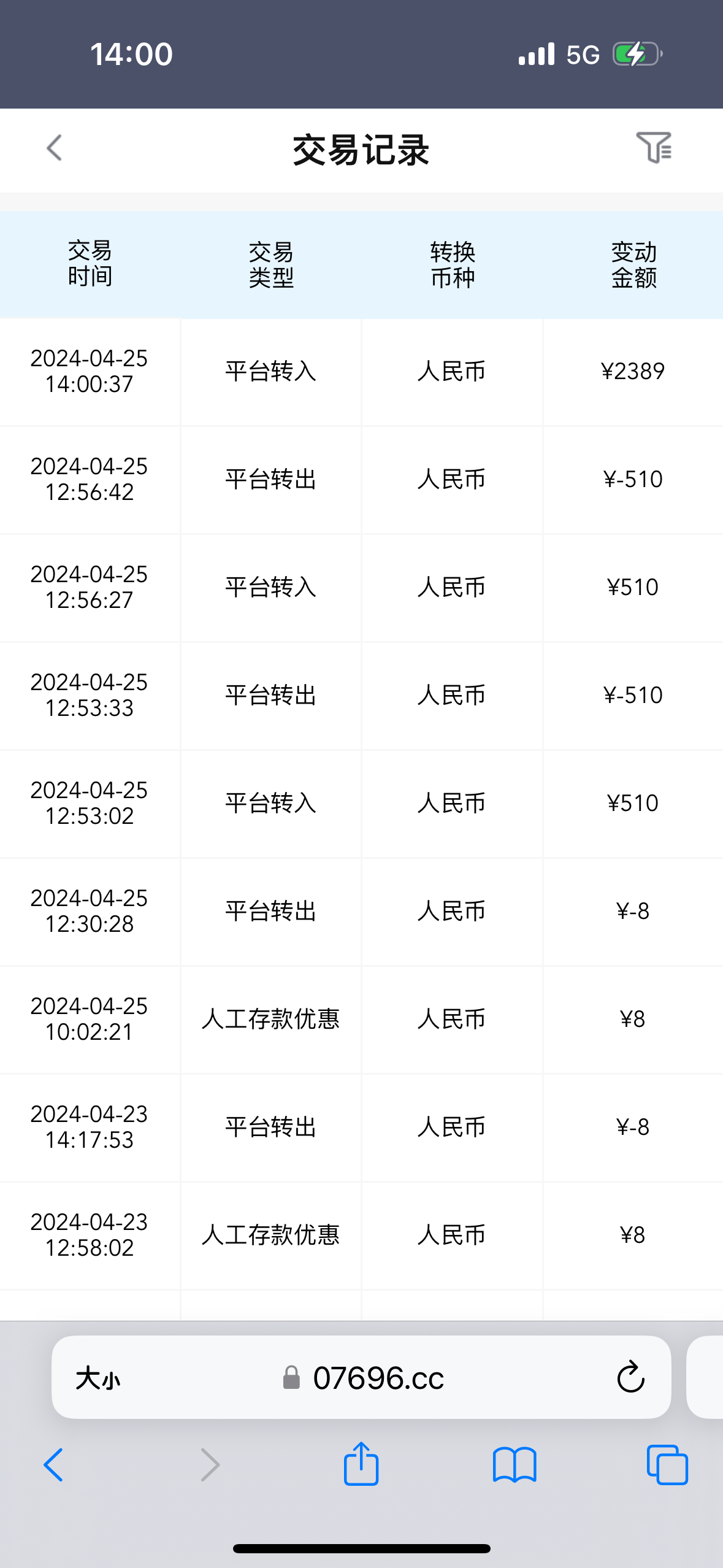
Task: Open the 大小 text size menu
Action: point(98,1379)
